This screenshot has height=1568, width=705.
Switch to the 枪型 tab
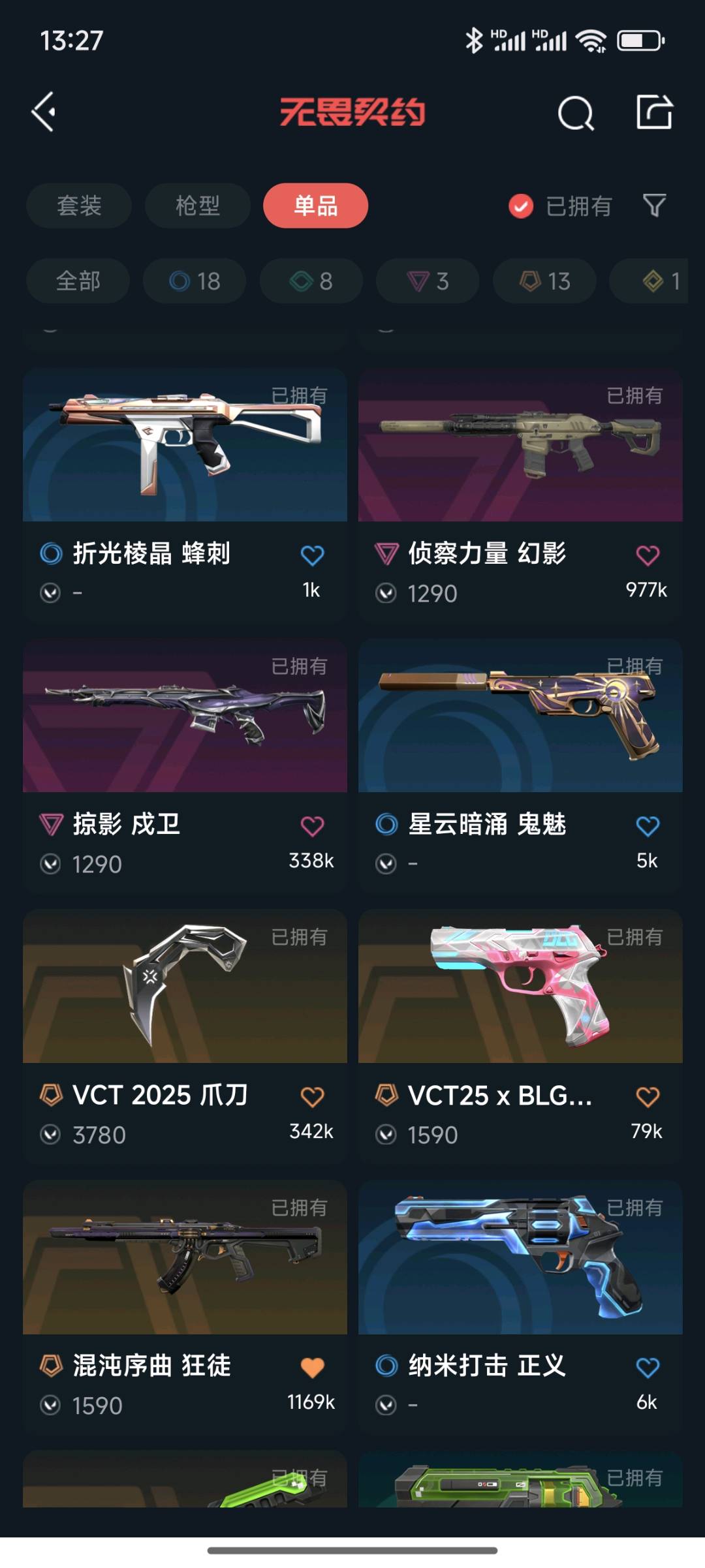pyautogui.click(x=197, y=206)
